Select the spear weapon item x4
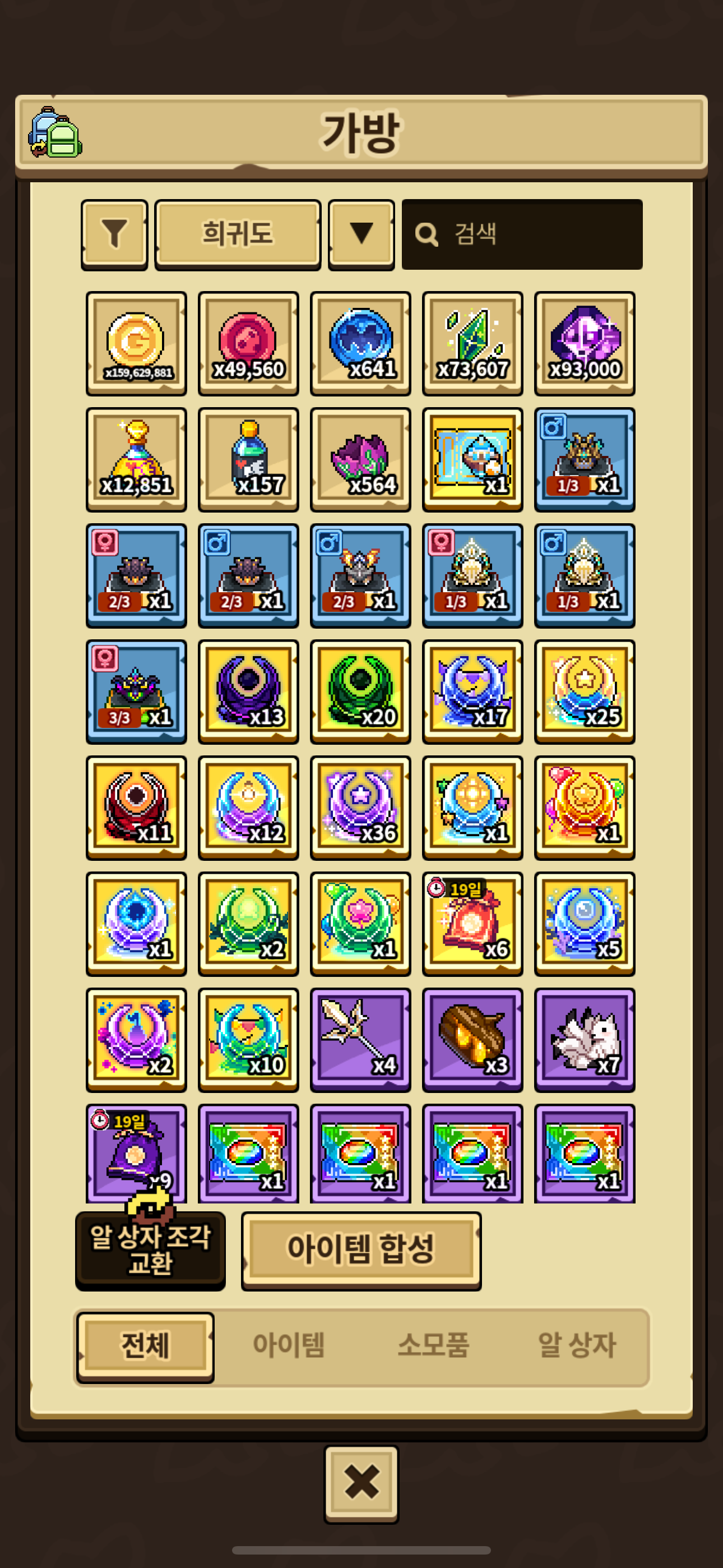This screenshot has height=1568, width=723. (361, 1040)
